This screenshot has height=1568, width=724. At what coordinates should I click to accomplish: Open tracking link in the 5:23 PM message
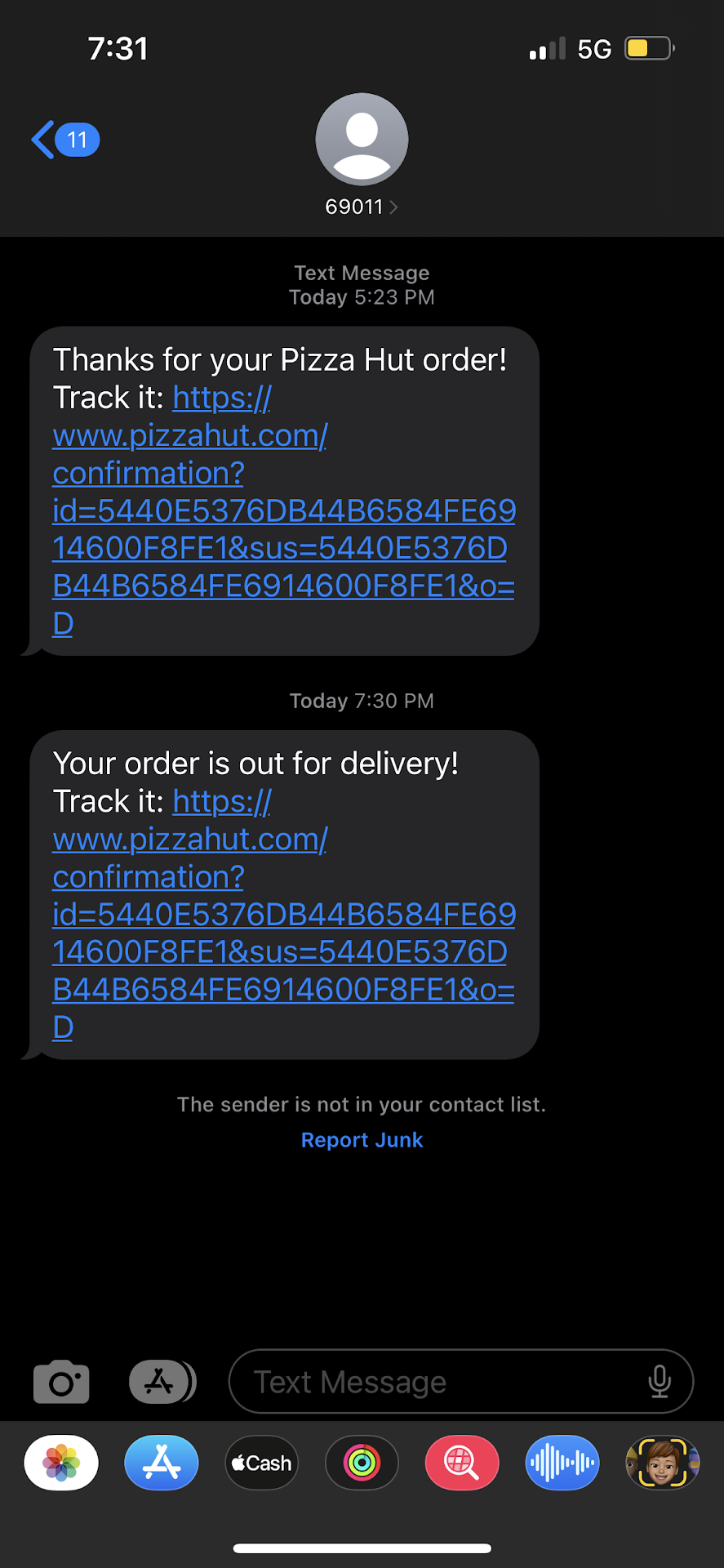[x=282, y=510]
